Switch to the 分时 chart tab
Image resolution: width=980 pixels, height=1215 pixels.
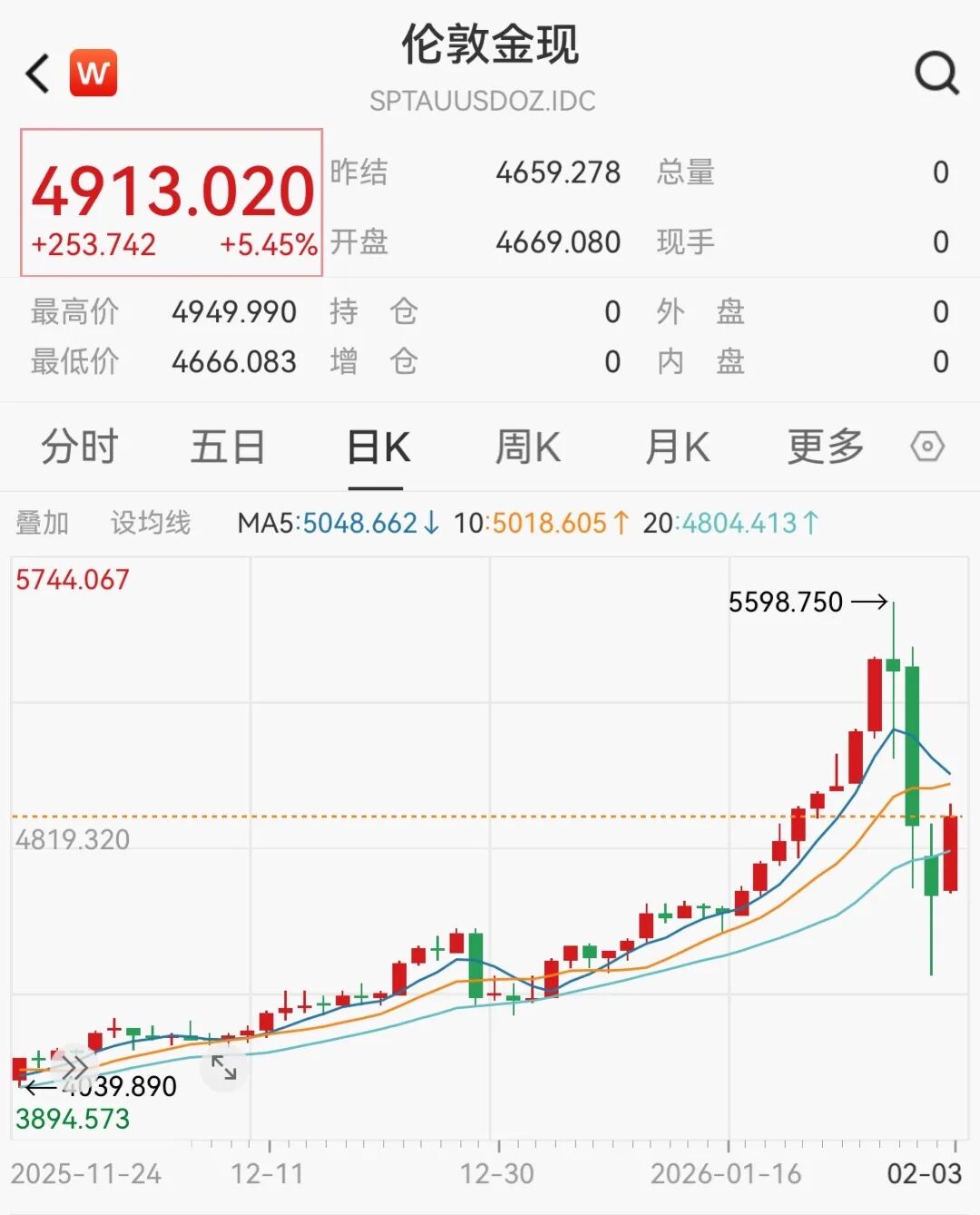click(x=80, y=447)
